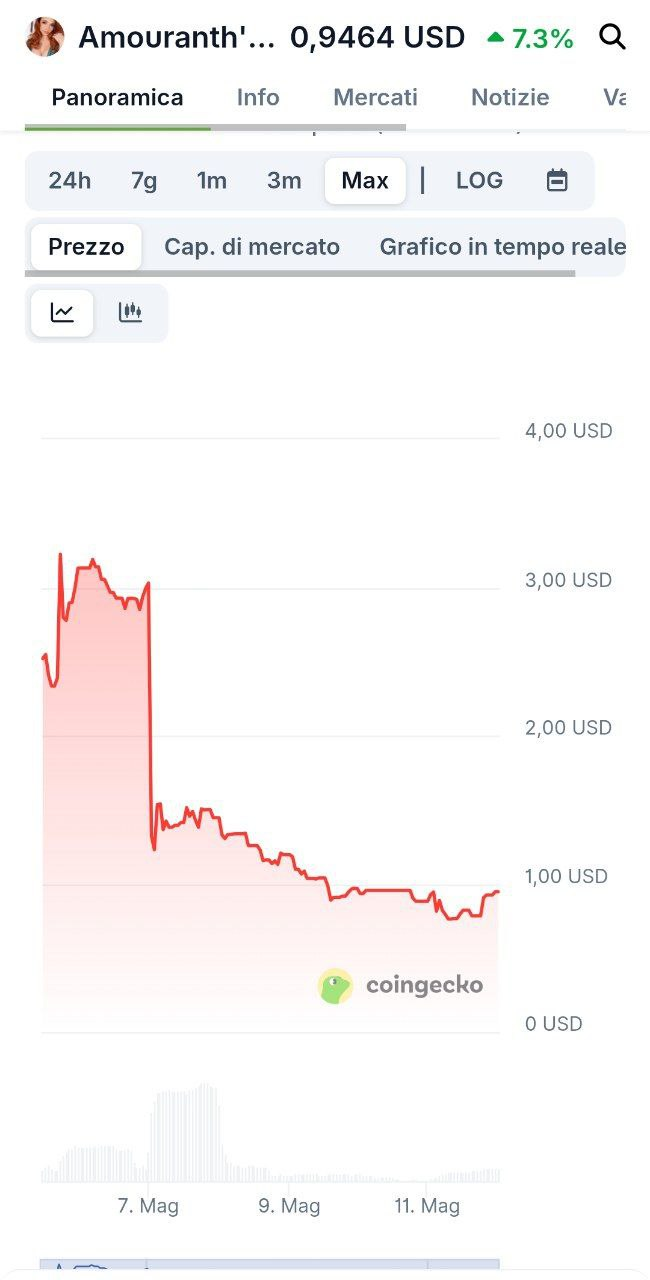Switch to Cap. di mercato chart
650x1280 pixels.
(252, 247)
